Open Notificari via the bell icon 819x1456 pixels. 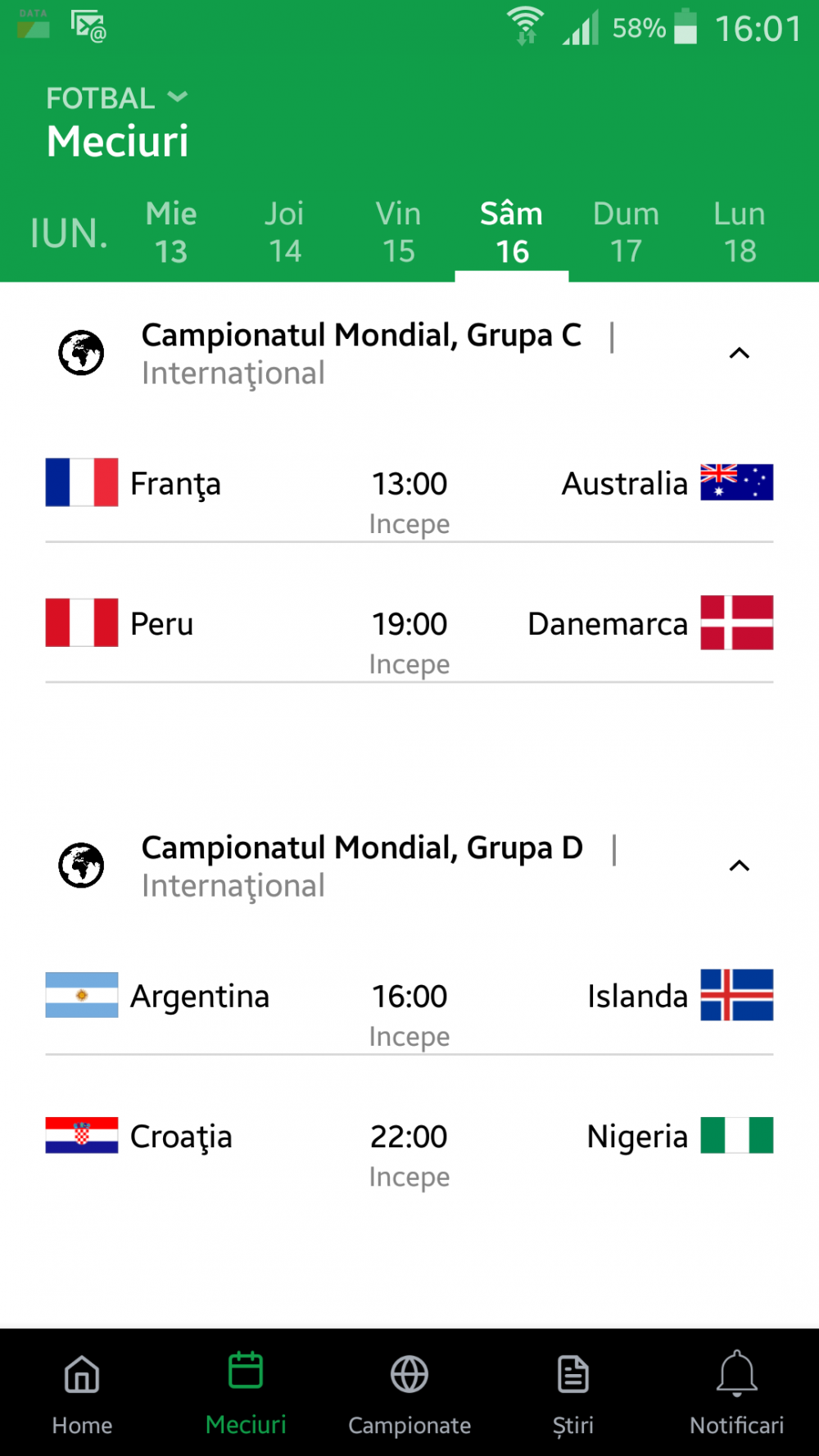(x=735, y=1374)
